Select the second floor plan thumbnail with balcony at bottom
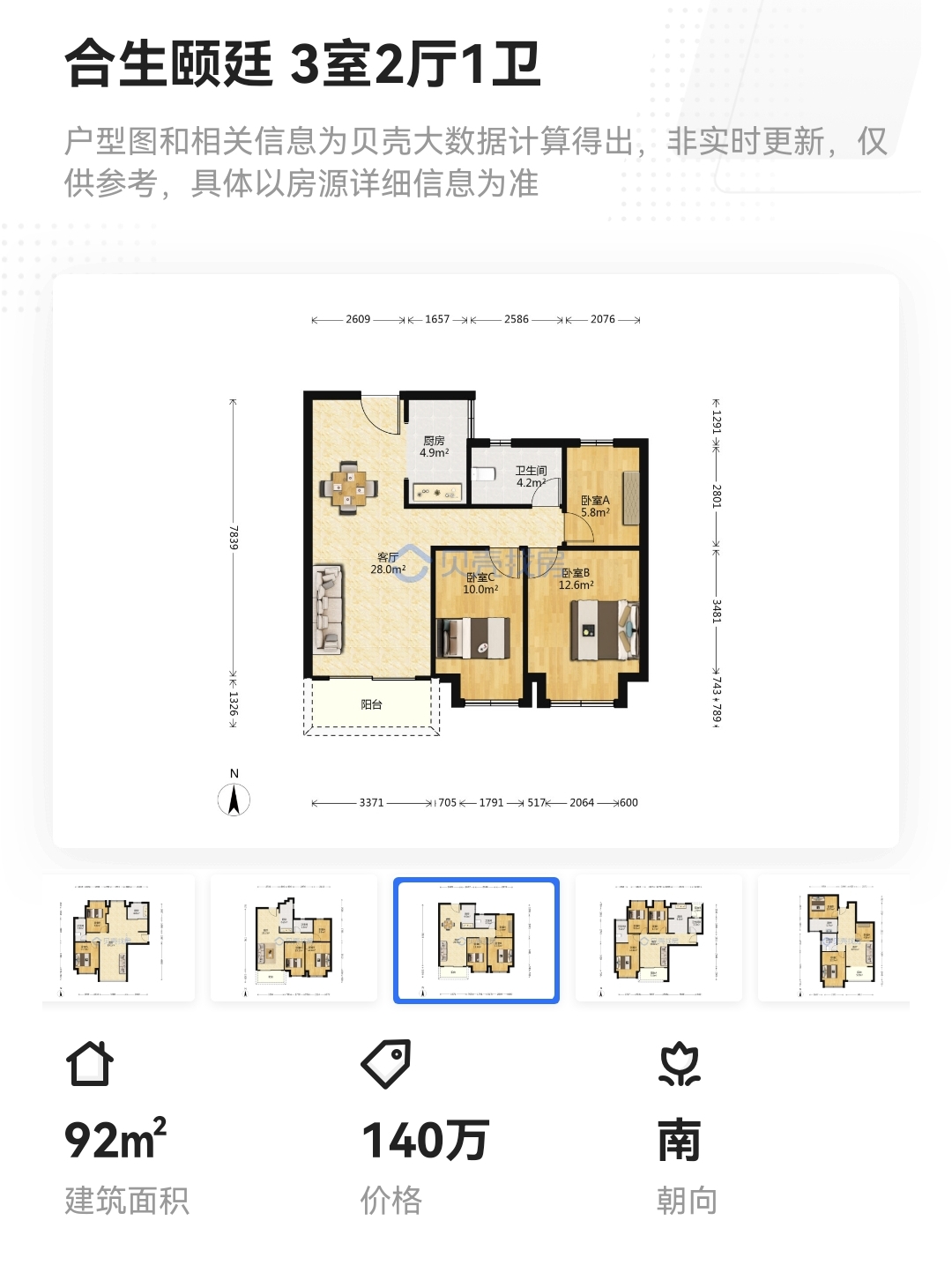The width and height of the screenshot is (952, 1265). click(x=294, y=938)
